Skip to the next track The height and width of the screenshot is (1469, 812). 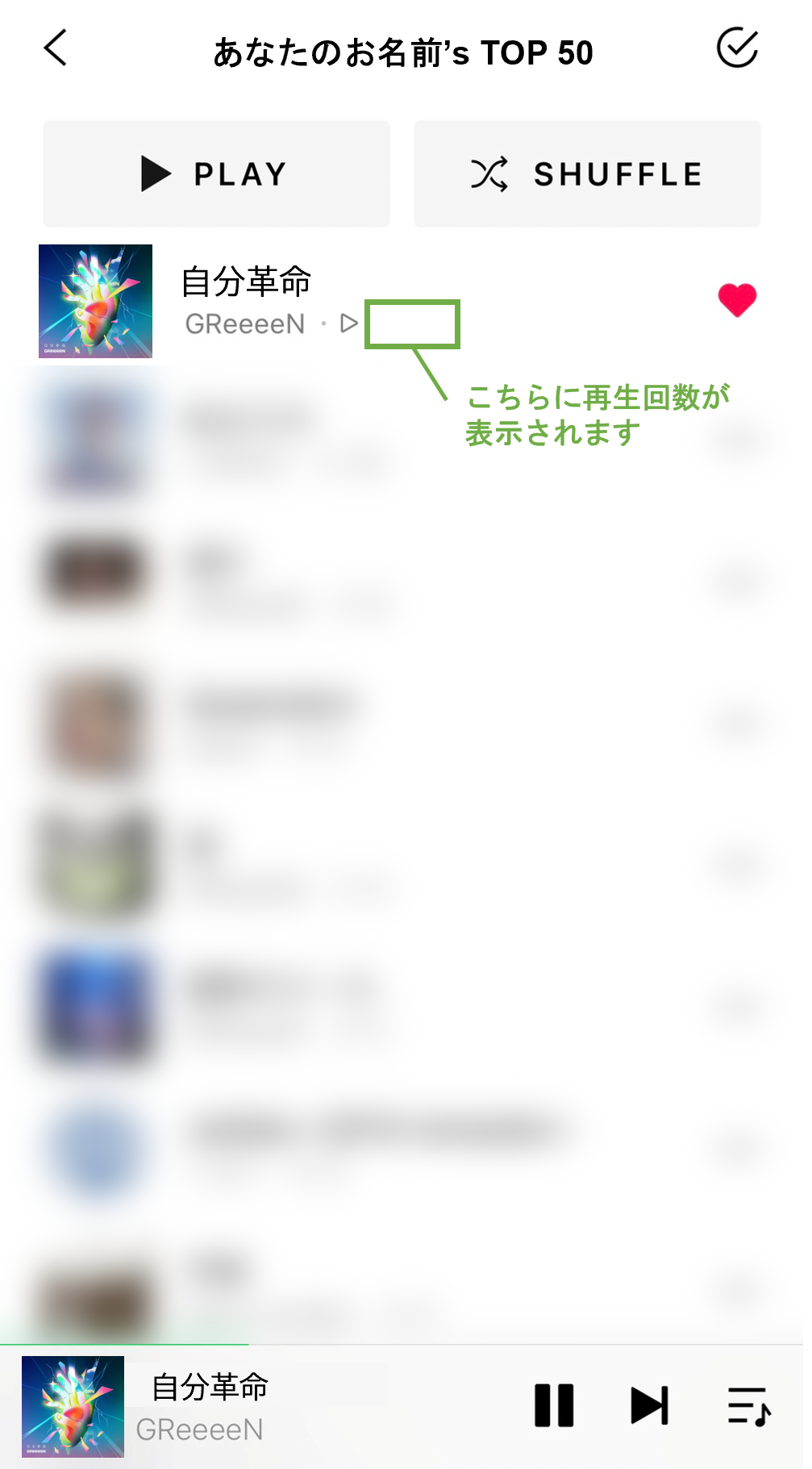tap(649, 1405)
